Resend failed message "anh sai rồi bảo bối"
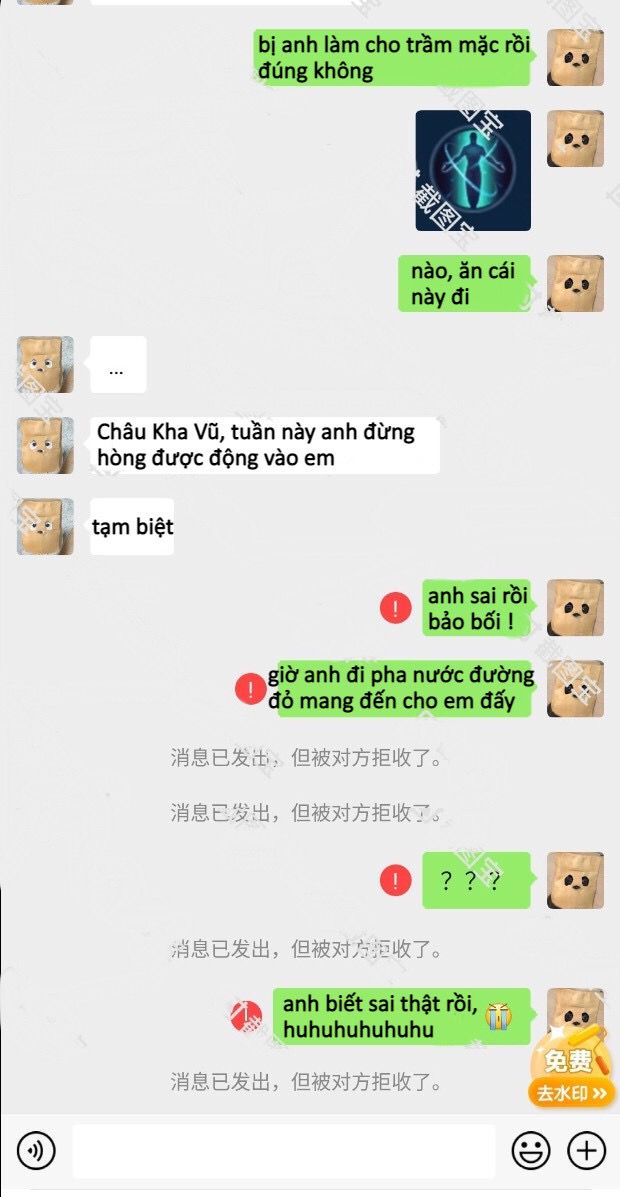This screenshot has width=620, height=1197. (396, 607)
